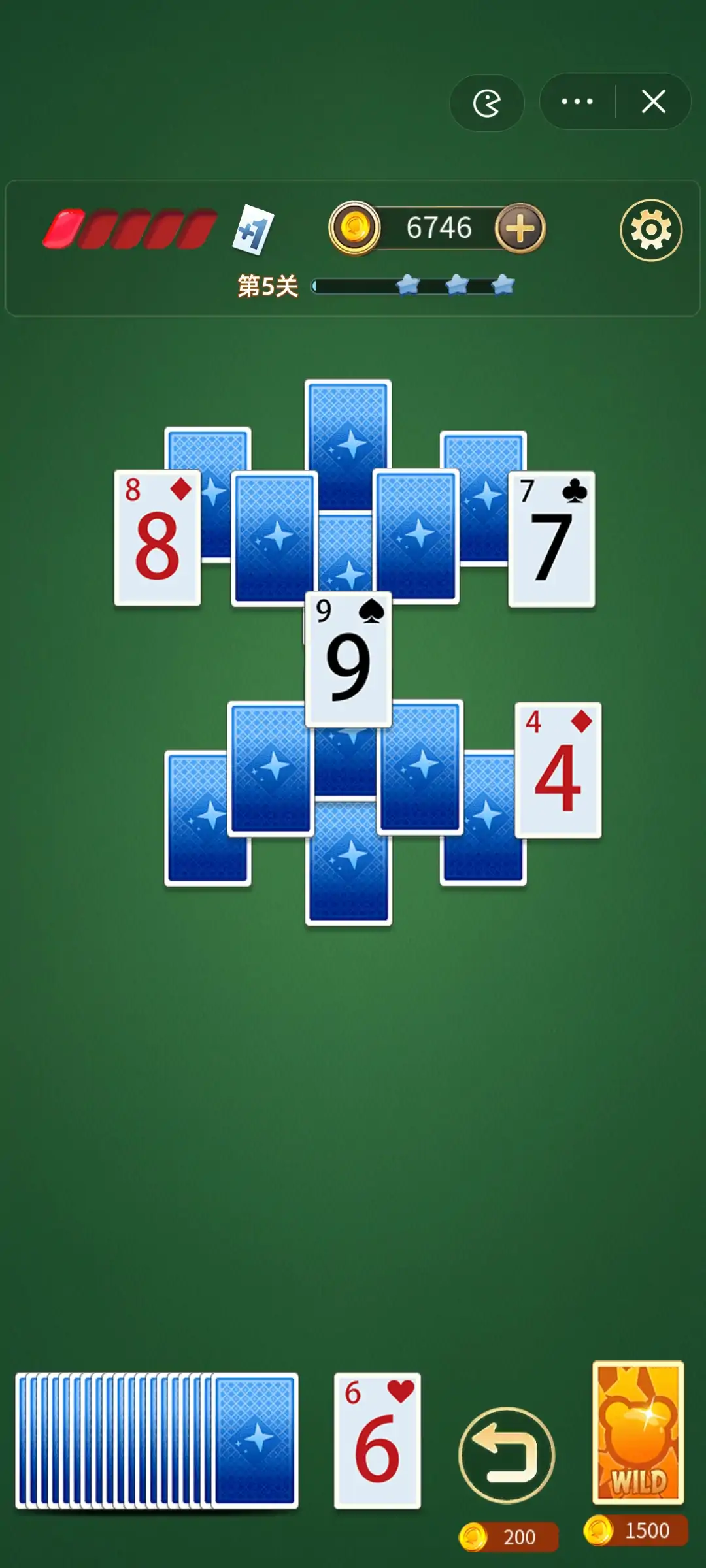Draw a card from the stock pile
This screenshot has height=1568, width=706.
click(x=255, y=1440)
